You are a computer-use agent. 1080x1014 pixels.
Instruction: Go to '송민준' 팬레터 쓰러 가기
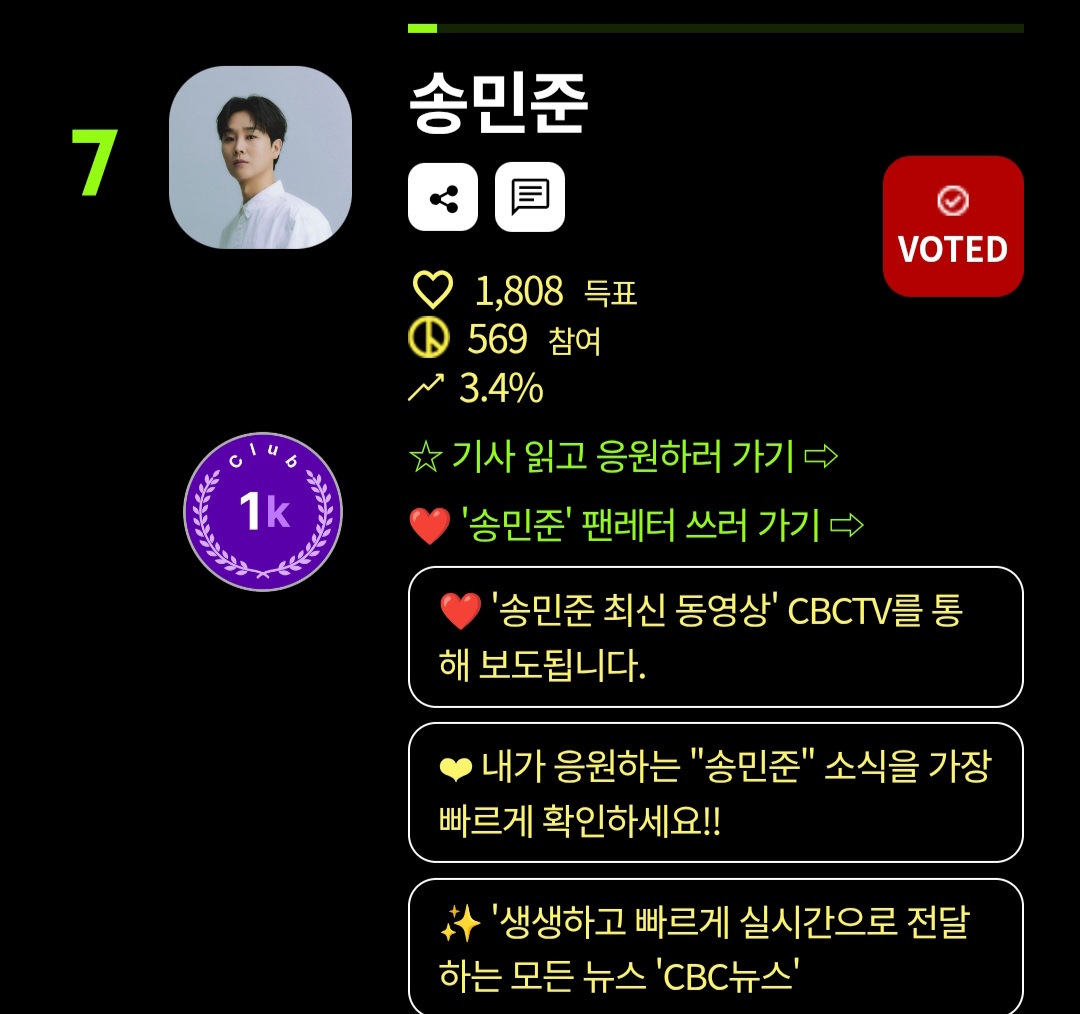(x=637, y=524)
